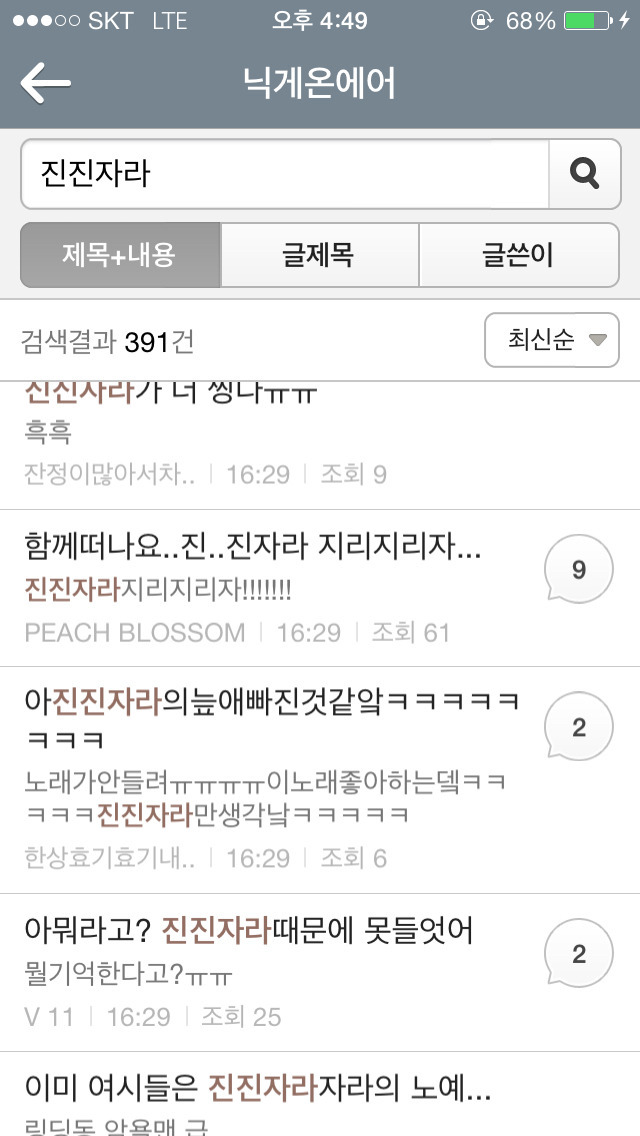View comments on 한상효기효기내..'s post

[578, 728]
